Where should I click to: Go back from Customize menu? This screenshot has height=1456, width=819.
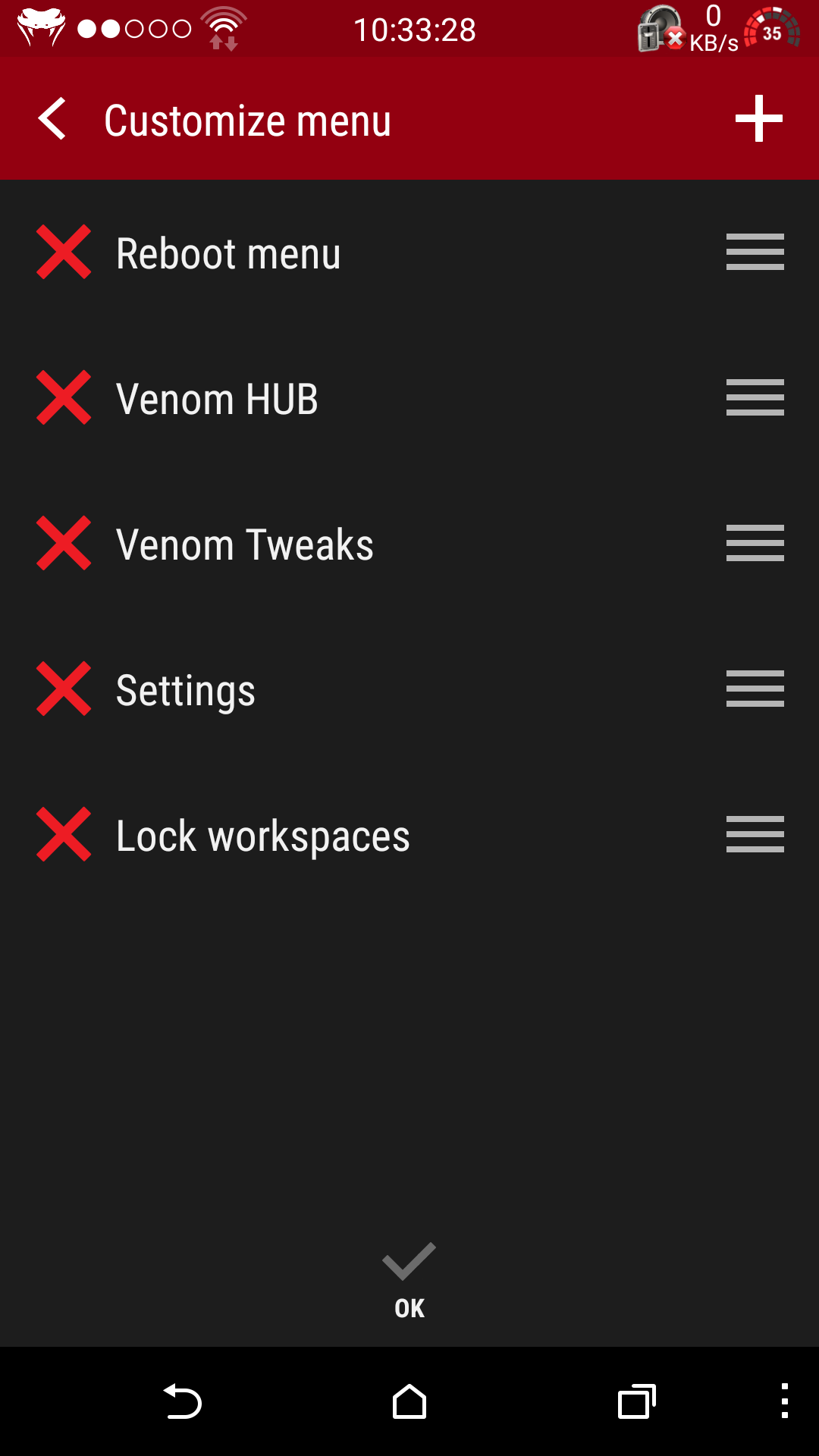click(x=52, y=119)
